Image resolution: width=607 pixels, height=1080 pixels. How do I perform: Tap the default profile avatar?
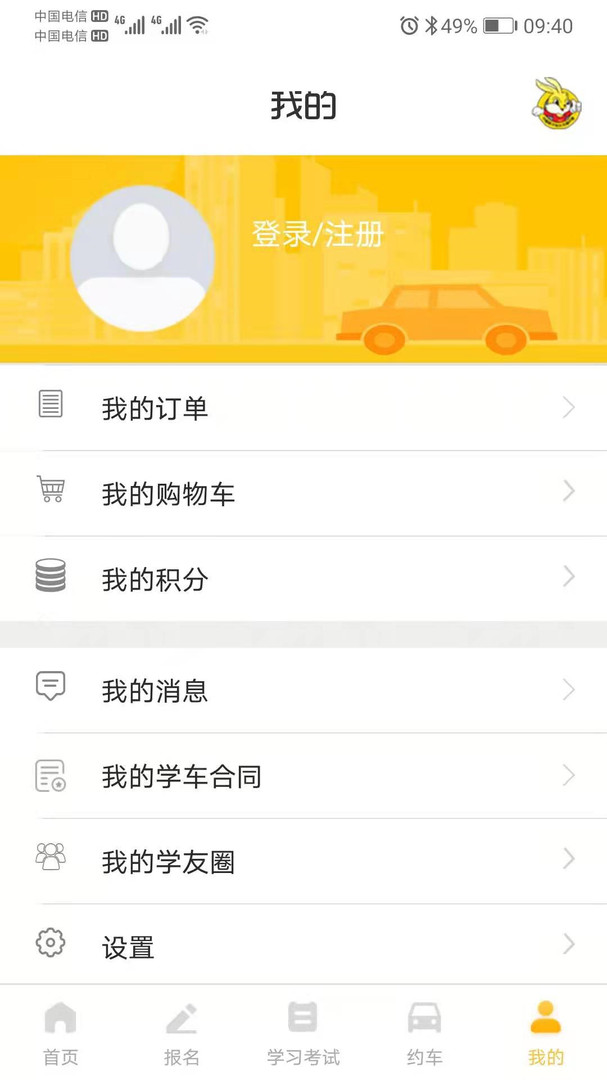(x=142, y=258)
